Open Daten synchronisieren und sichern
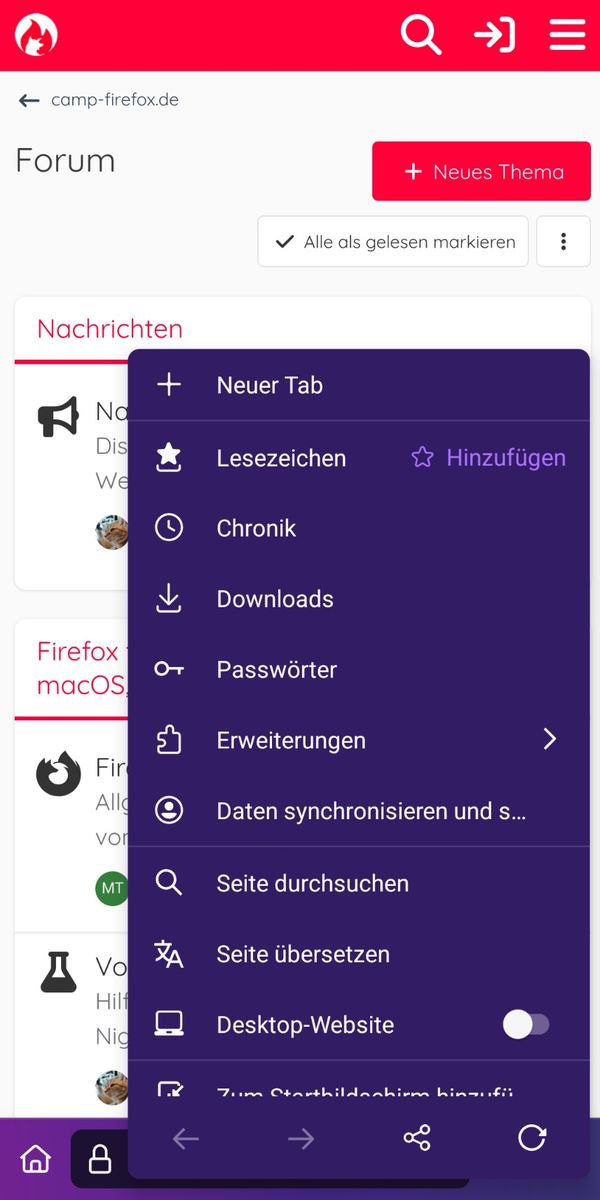Image resolution: width=600 pixels, height=1200 pixels. pyautogui.click(x=370, y=811)
